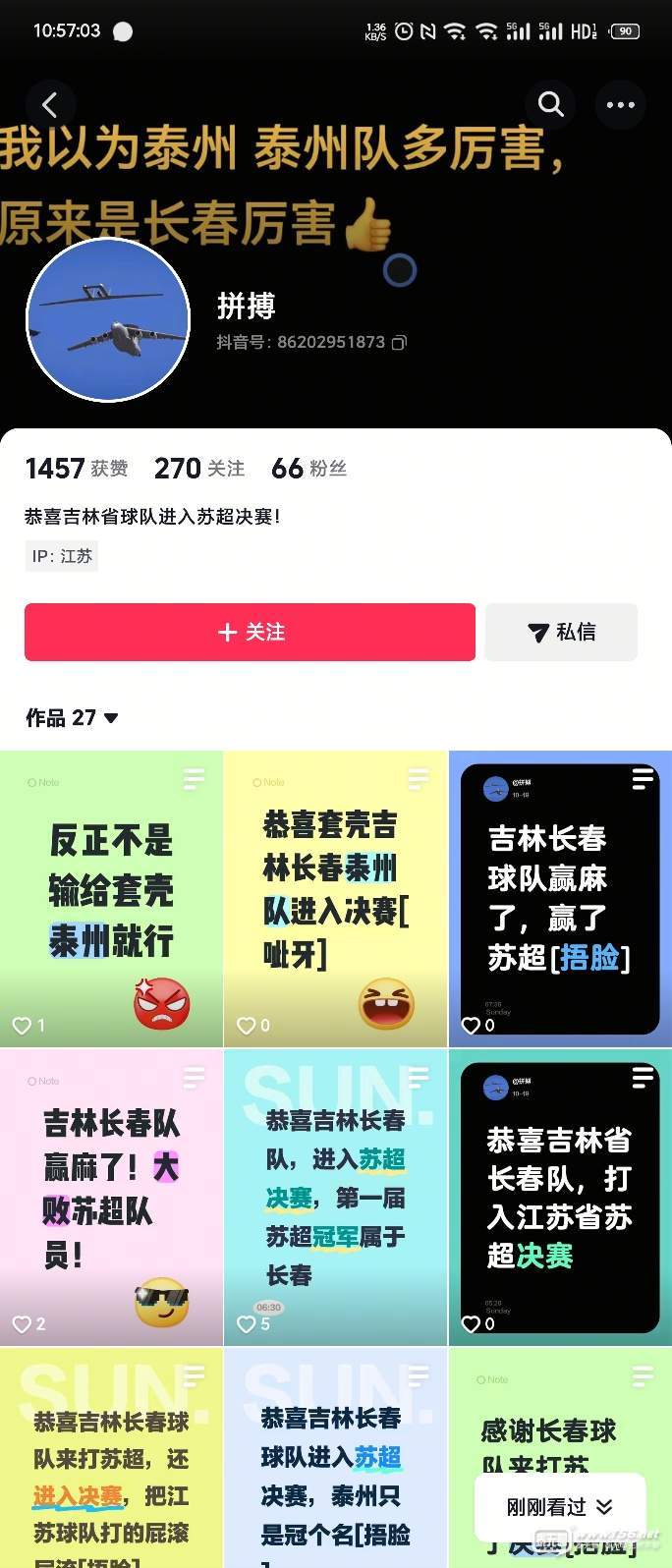Open the post 反正不是输给套壳泰州就行
The image size is (672, 1568).
[x=111, y=899]
